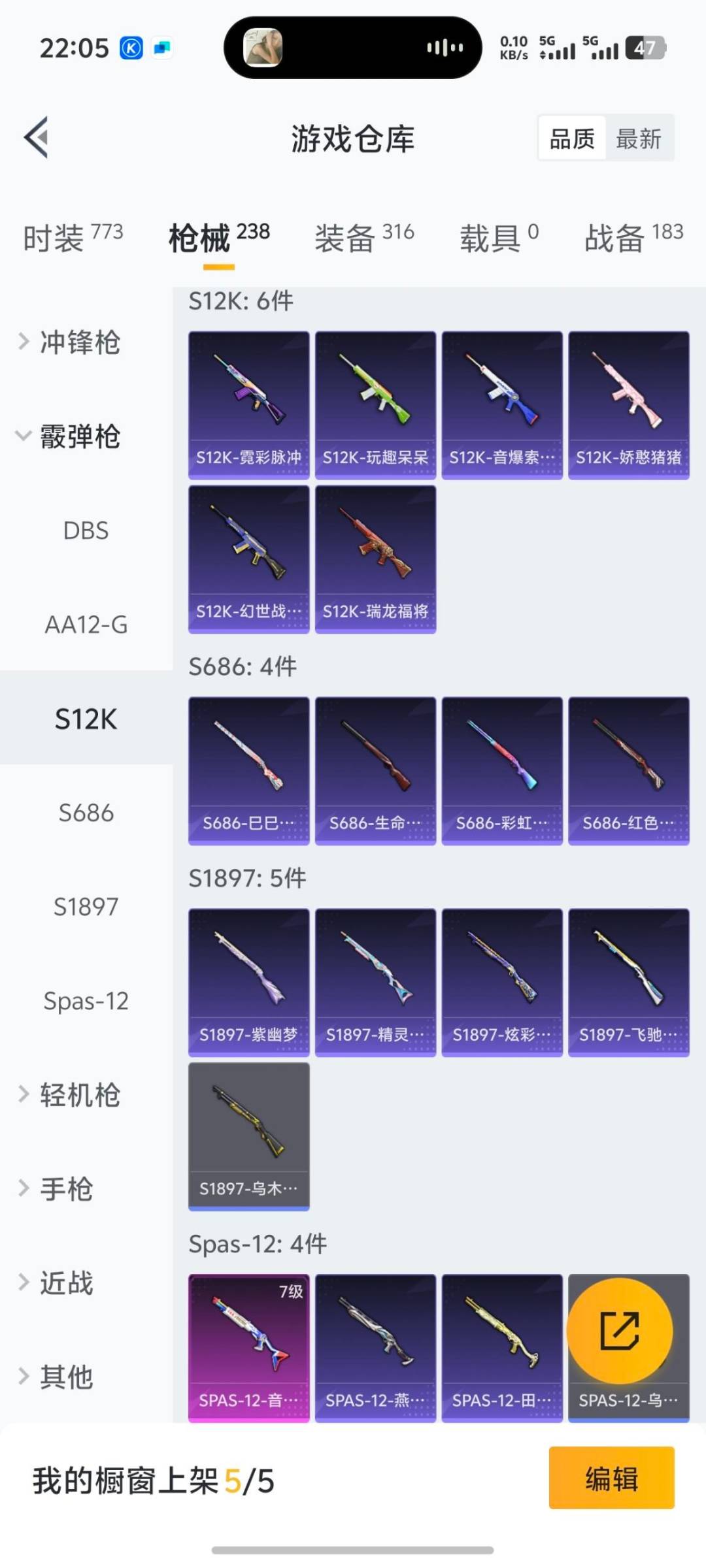Open the S1897-紫幽梦 skin
Image resolution: width=706 pixels, height=1568 pixels.
point(248,982)
